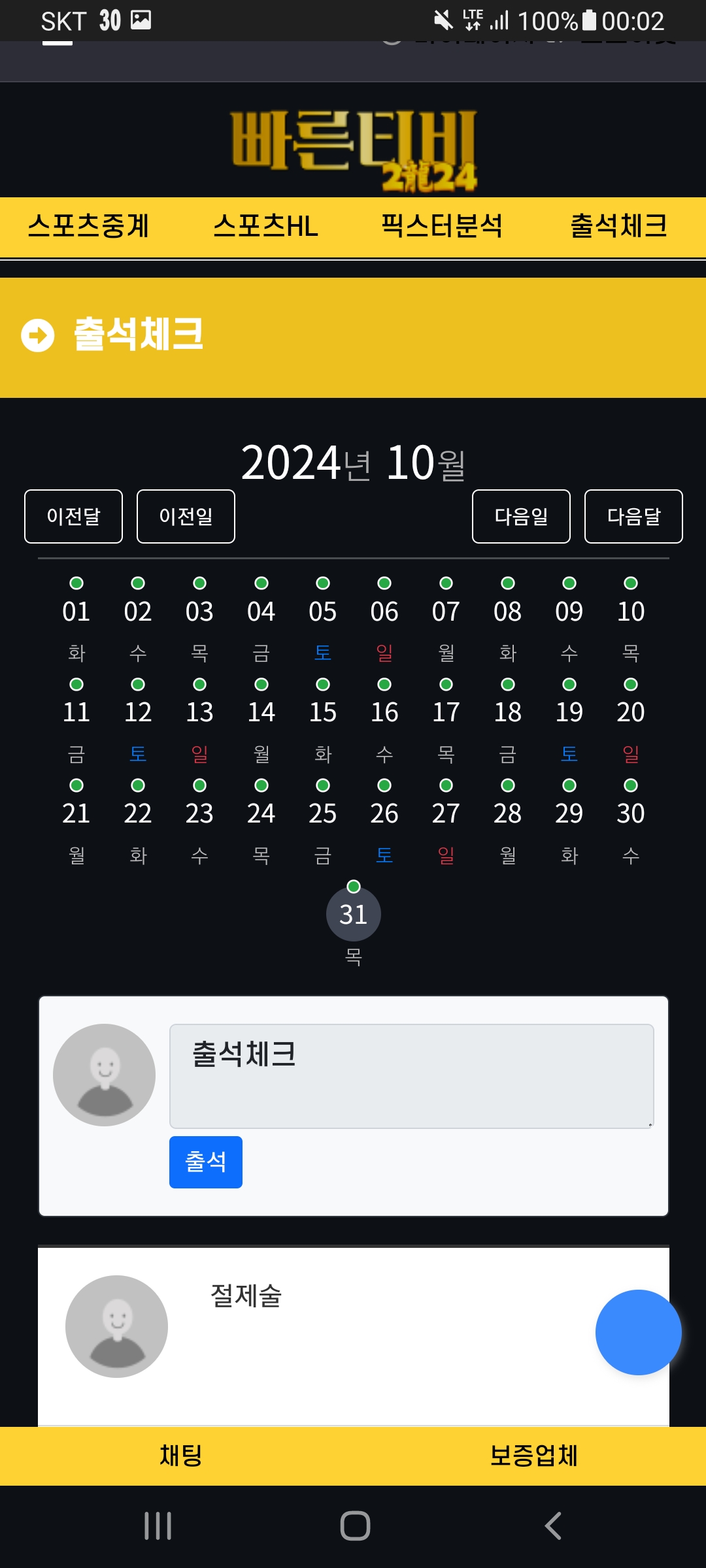Open the 채팅 tab at the bottom
Screen dimensions: 706x1568
point(180,1456)
